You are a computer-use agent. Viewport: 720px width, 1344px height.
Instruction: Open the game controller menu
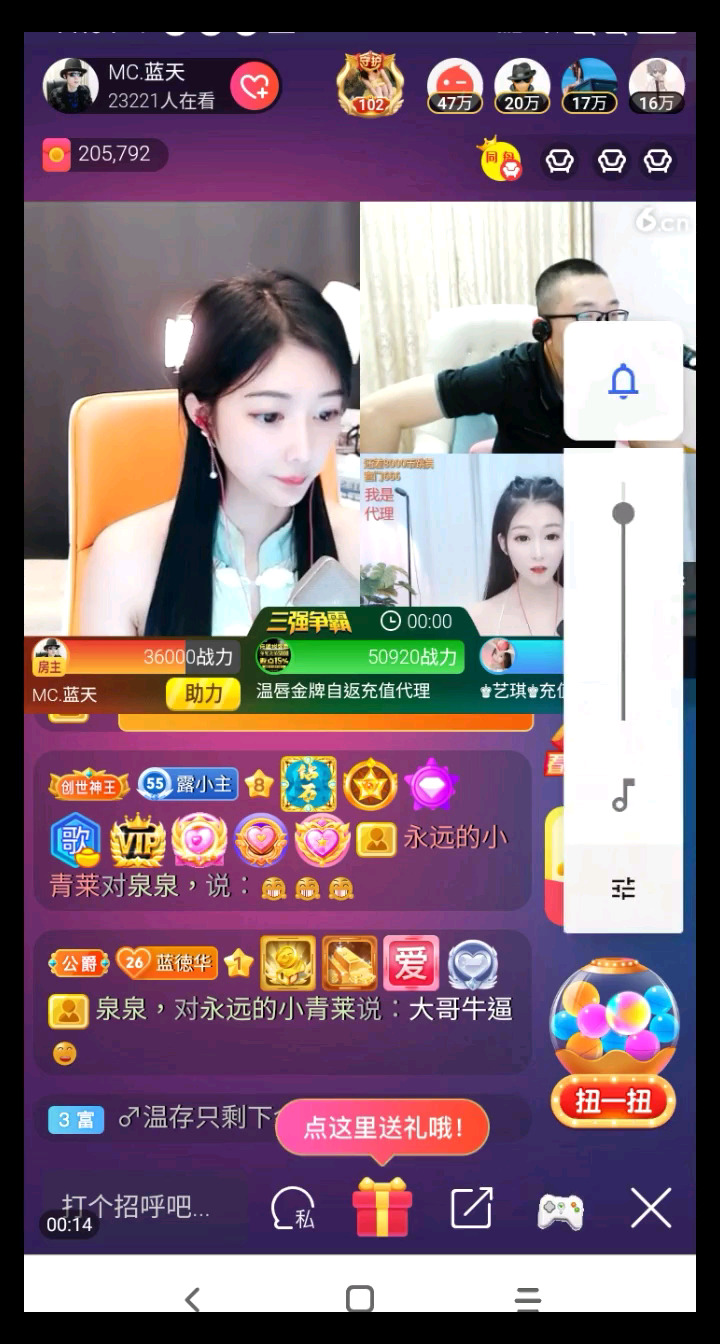(560, 1210)
